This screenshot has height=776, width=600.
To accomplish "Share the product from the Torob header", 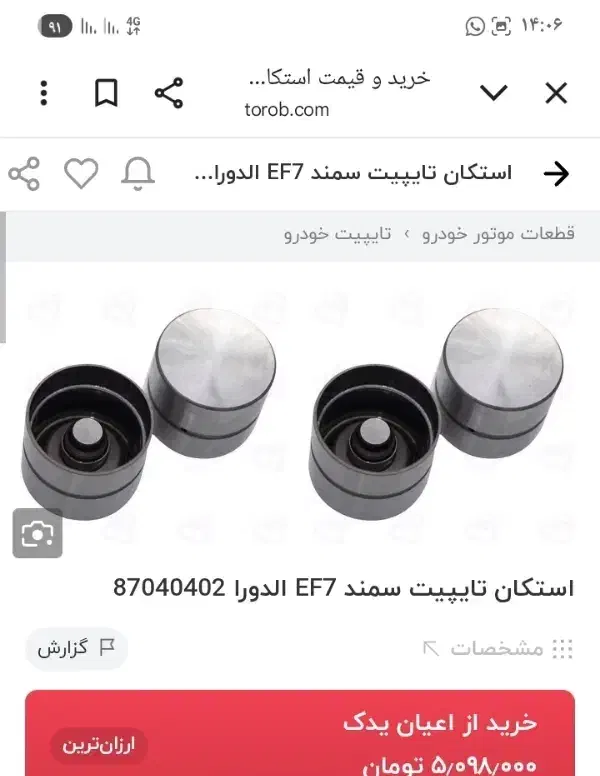I will tap(24, 174).
